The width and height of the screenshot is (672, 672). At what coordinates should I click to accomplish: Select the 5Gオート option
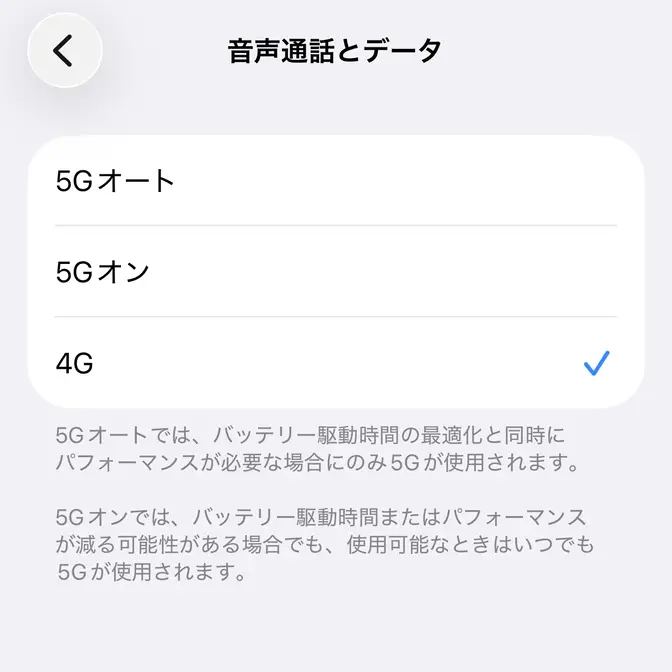tap(336, 181)
